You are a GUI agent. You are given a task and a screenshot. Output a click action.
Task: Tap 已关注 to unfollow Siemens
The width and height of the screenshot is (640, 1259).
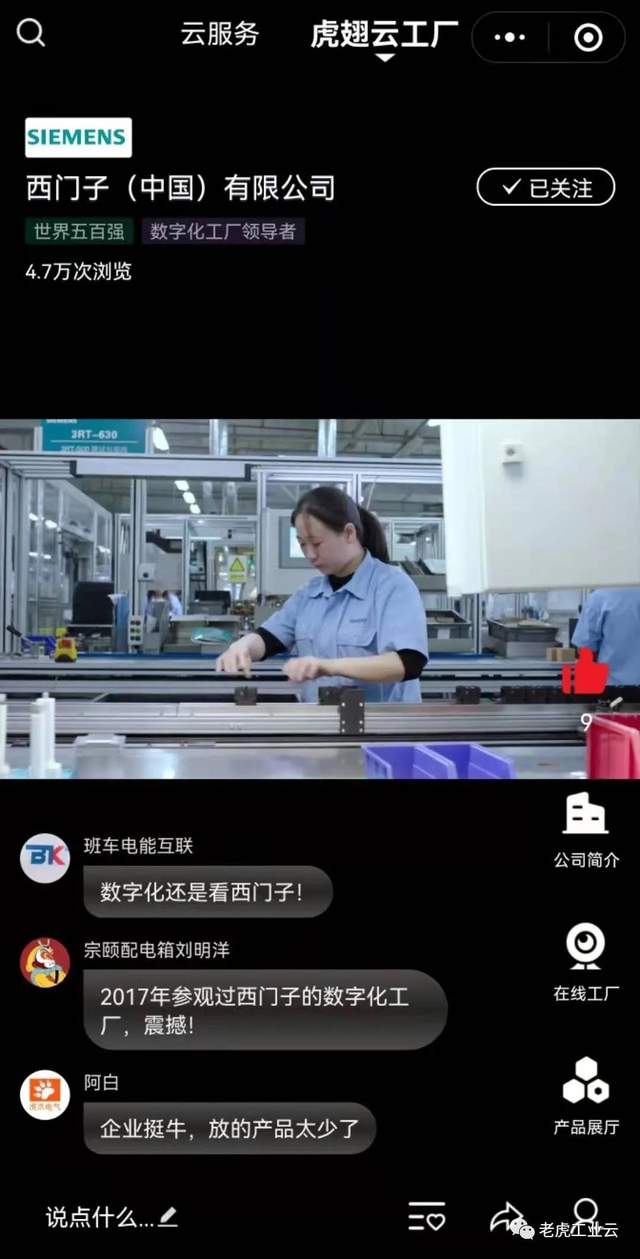point(545,187)
